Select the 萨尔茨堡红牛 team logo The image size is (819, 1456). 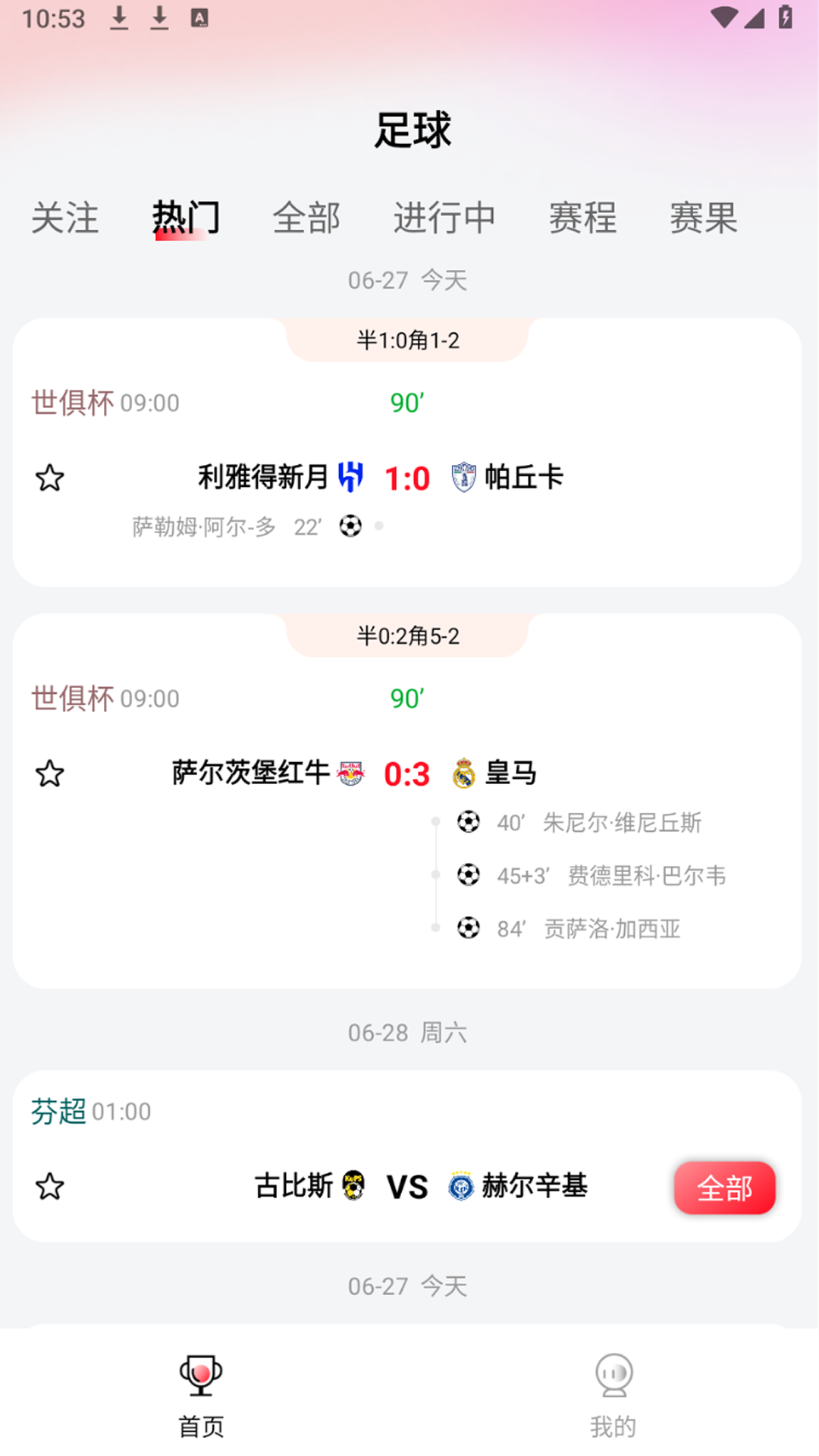tap(349, 773)
